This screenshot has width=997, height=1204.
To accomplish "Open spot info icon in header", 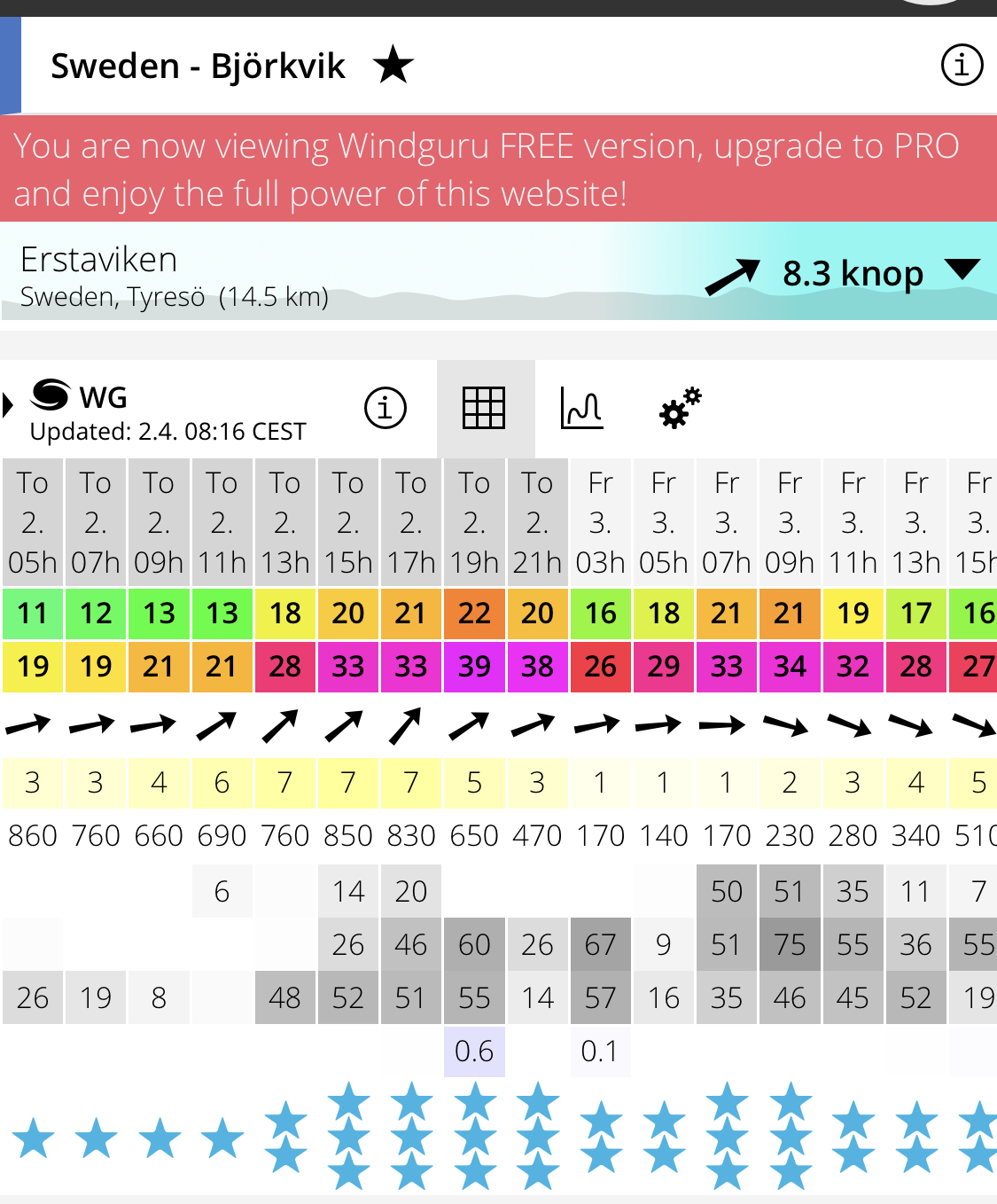I will (x=962, y=66).
